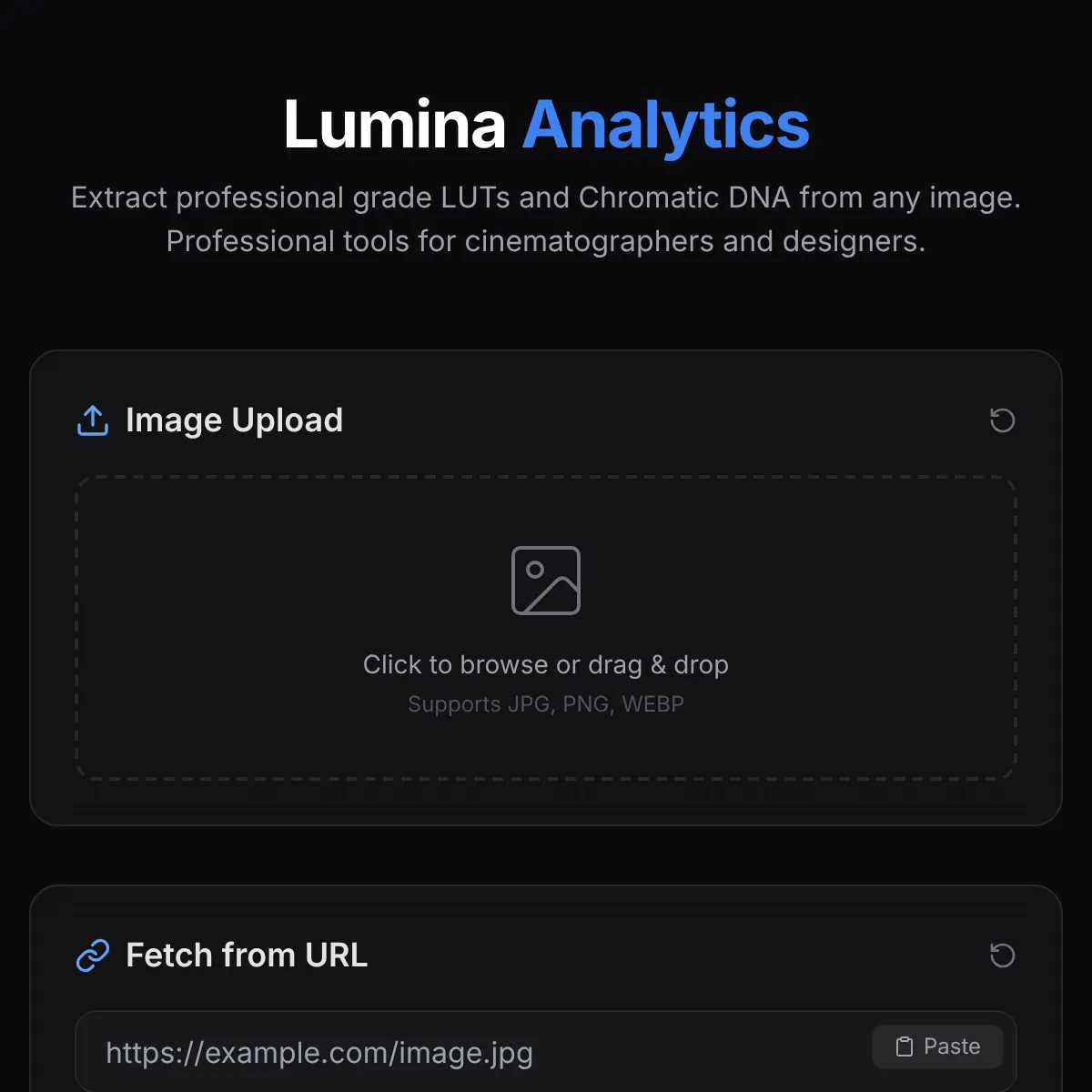The height and width of the screenshot is (1092, 1092).
Task: Click the image drop zone to browse files
Action: [546, 628]
